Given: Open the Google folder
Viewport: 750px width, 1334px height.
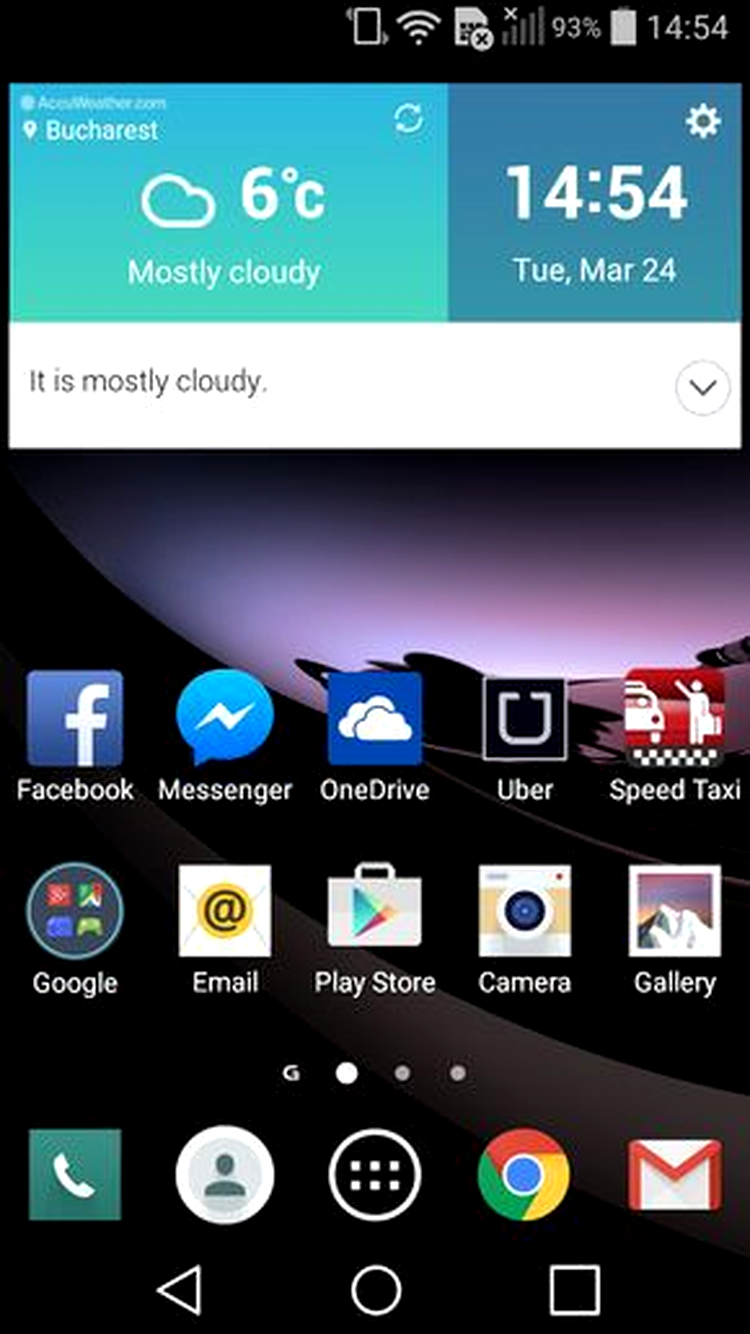Looking at the screenshot, I should (x=75, y=911).
